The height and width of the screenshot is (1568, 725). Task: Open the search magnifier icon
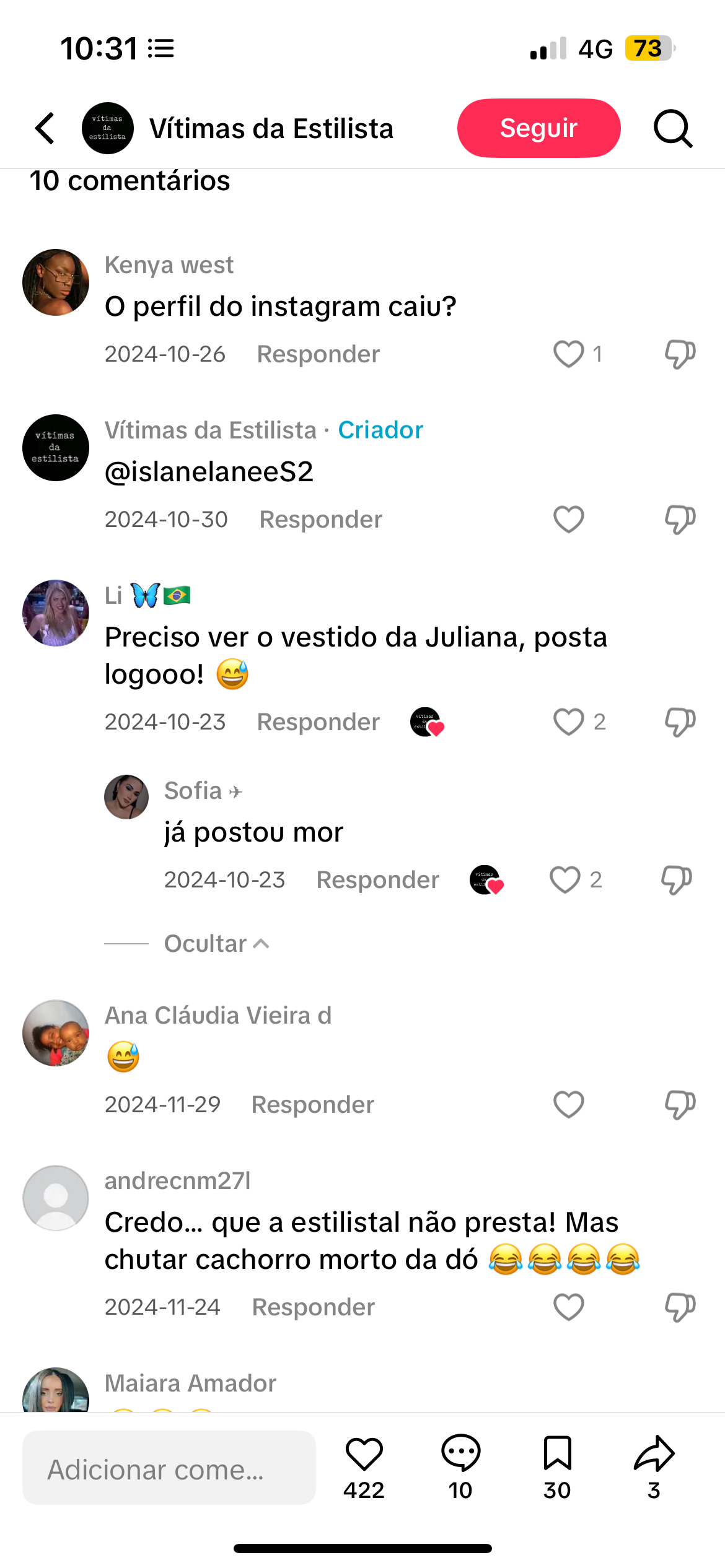click(673, 129)
